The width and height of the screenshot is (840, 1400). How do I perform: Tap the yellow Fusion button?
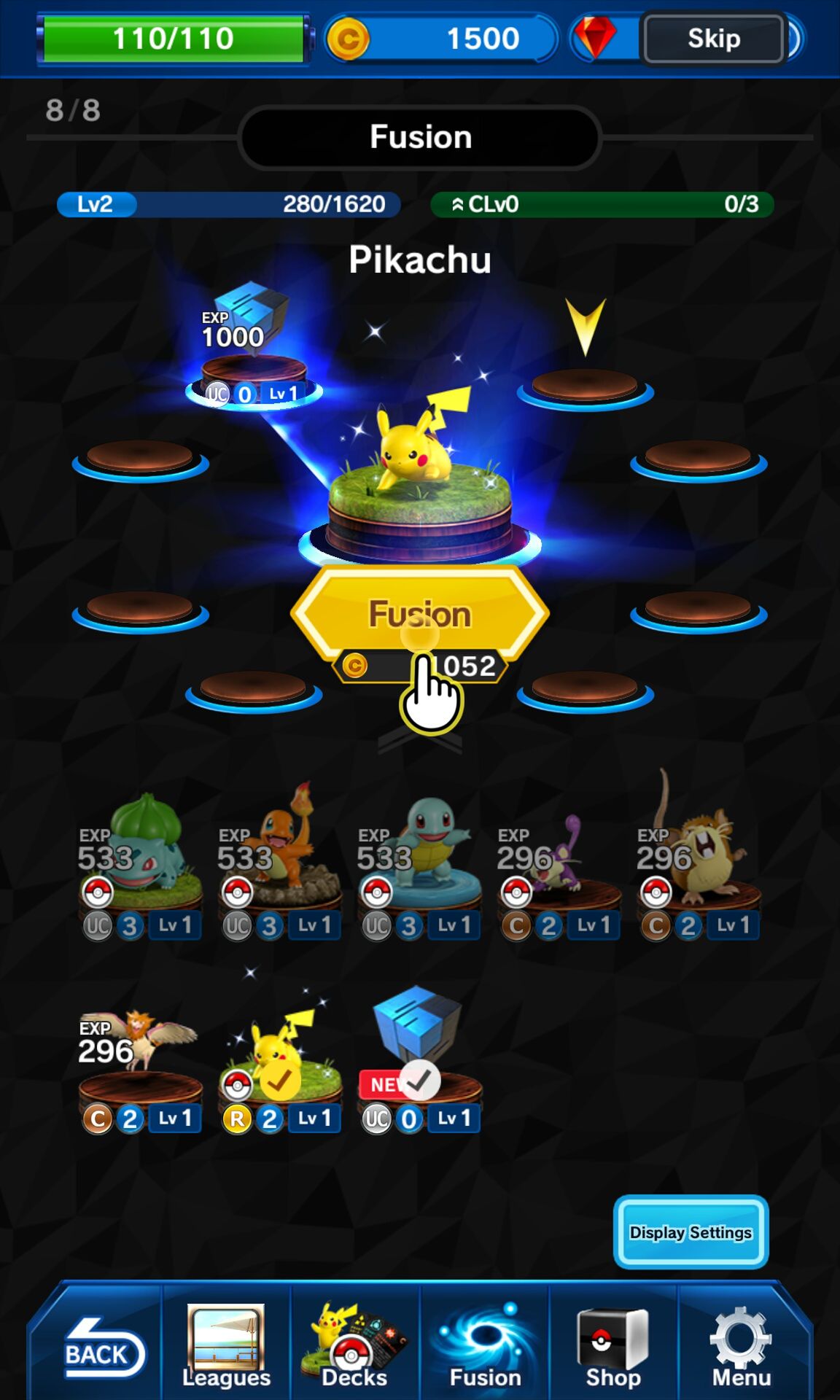click(419, 614)
